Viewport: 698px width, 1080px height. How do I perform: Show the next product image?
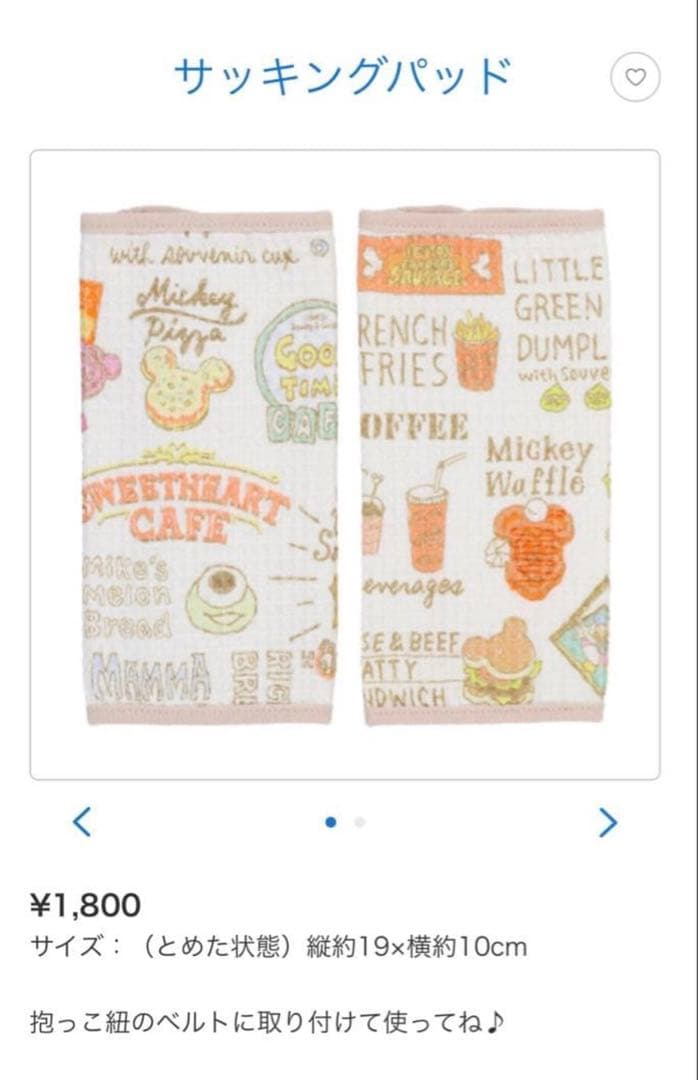pos(608,822)
